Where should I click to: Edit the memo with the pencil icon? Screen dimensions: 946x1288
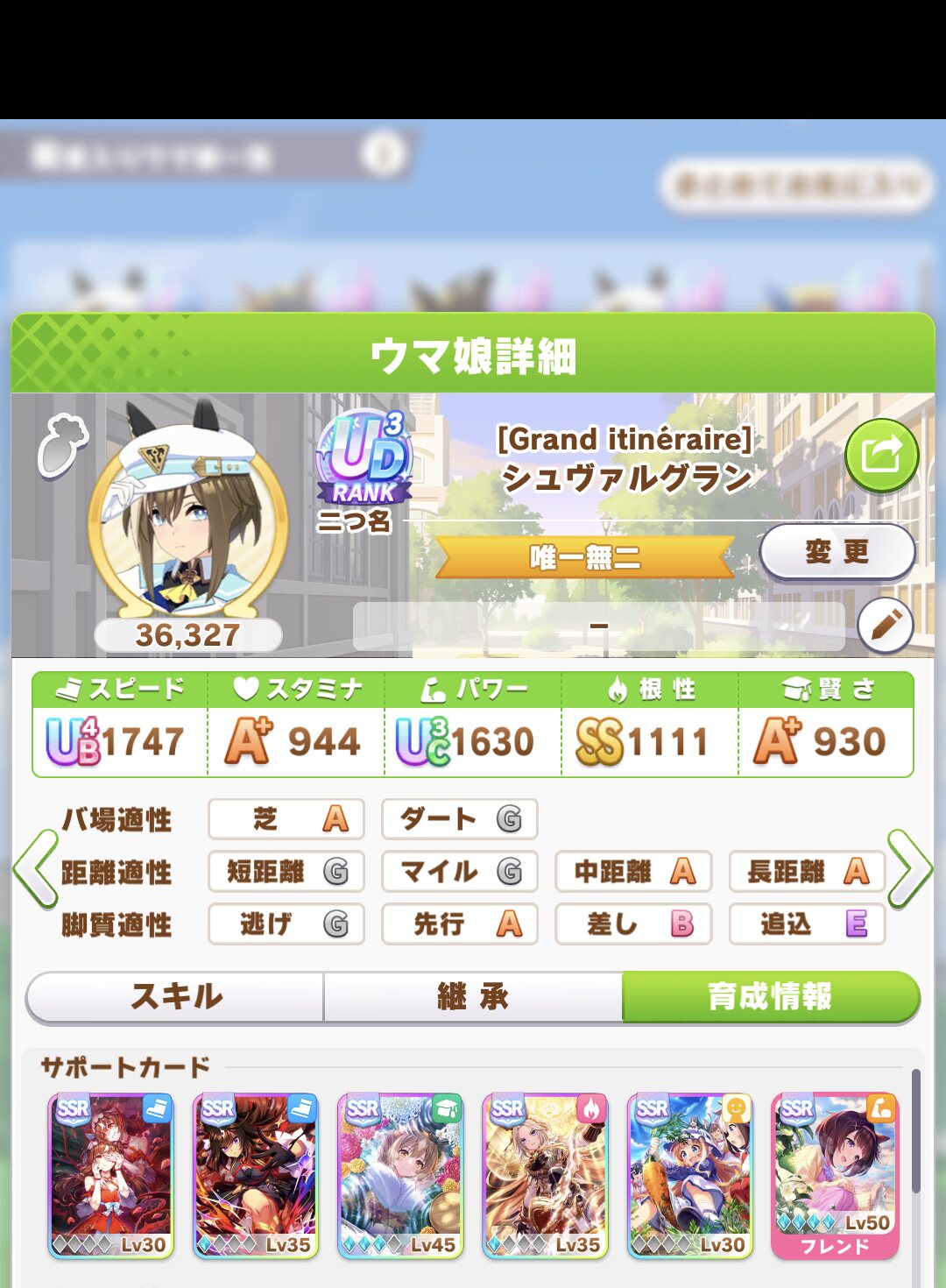point(885,626)
